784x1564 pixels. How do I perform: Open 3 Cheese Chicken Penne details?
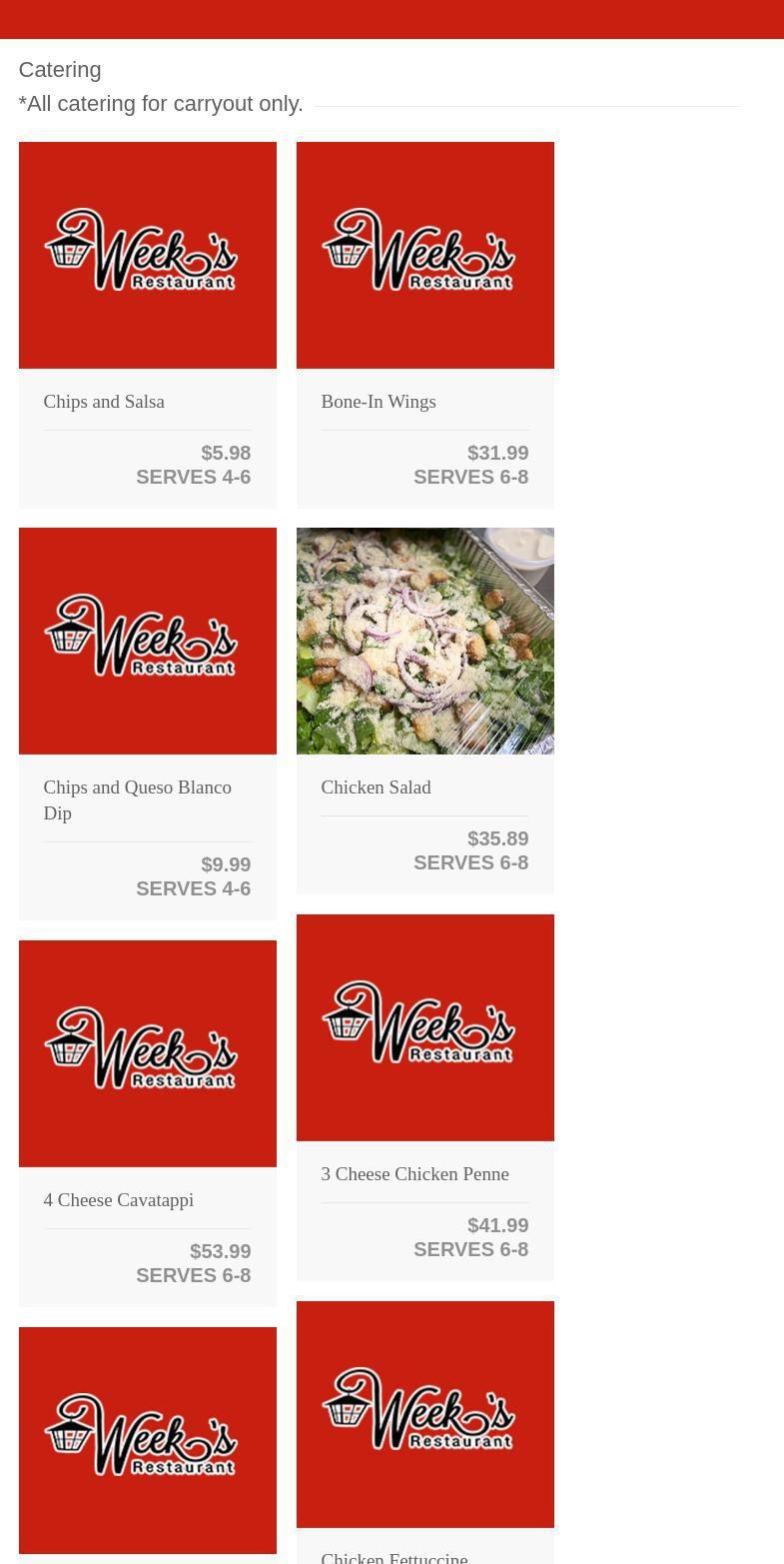click(414, 1174)
